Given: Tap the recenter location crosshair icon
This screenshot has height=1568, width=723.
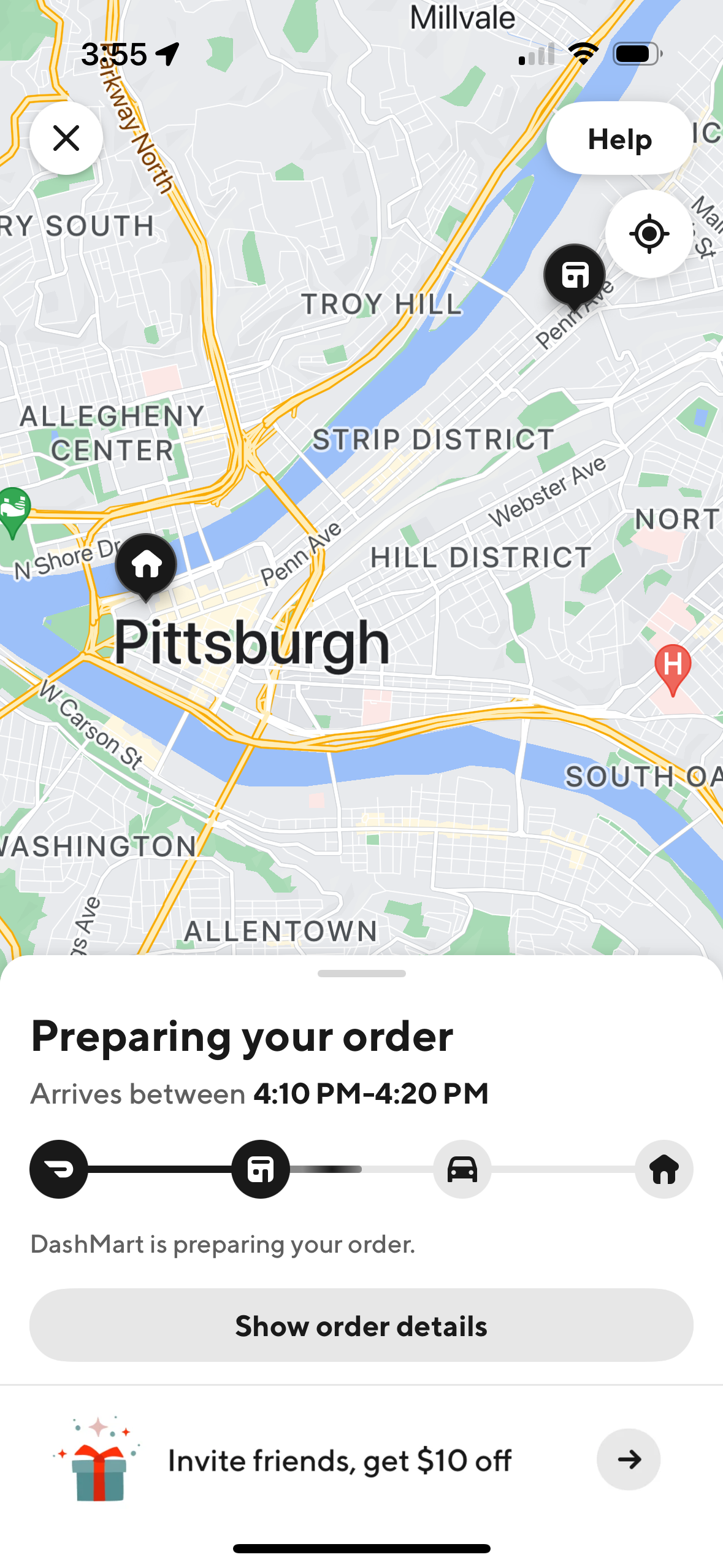Looking at the screenshot, I should click(648, 234).
